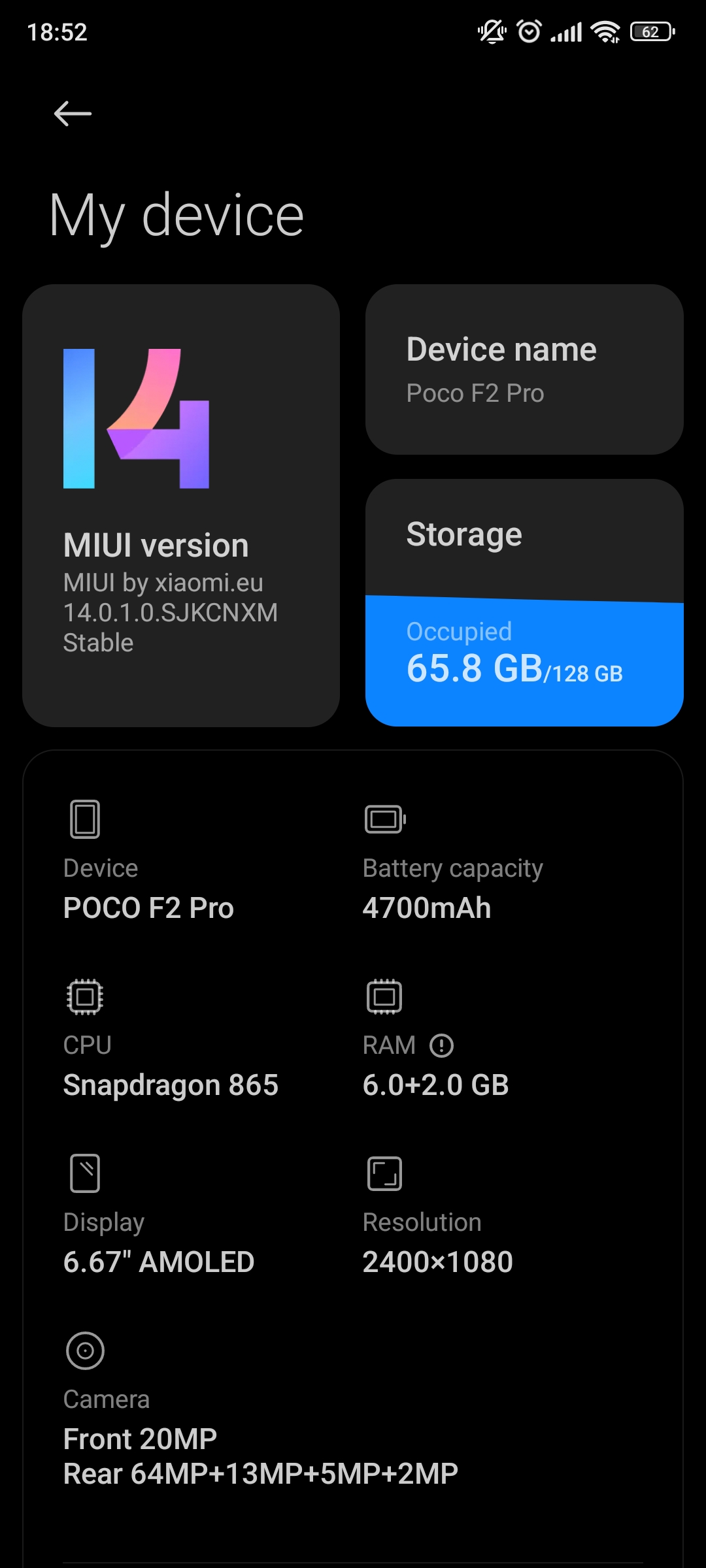Tap the RAM info icon
The image size is (706, 1568).
pos(442,1045)
